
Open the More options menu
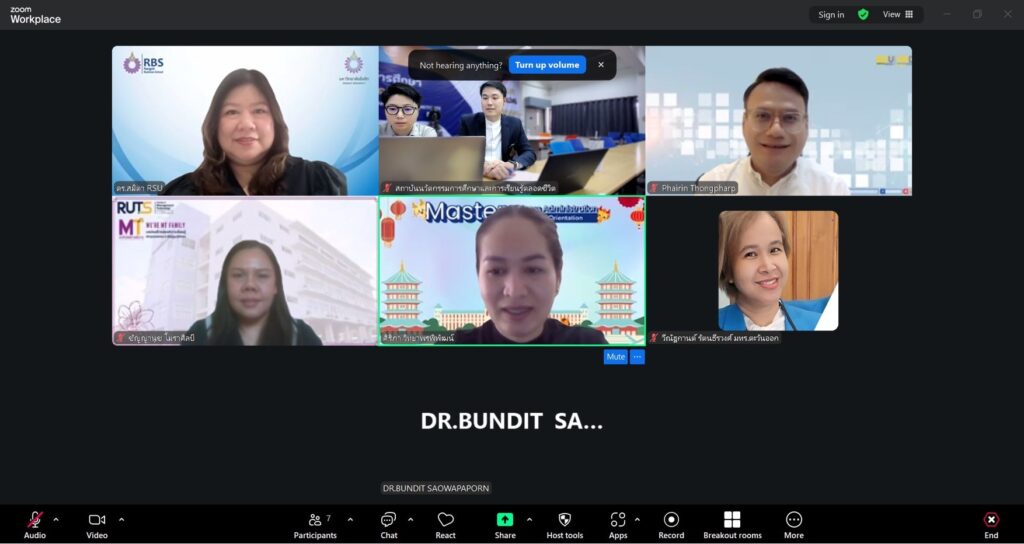click(x=794, y=524)
